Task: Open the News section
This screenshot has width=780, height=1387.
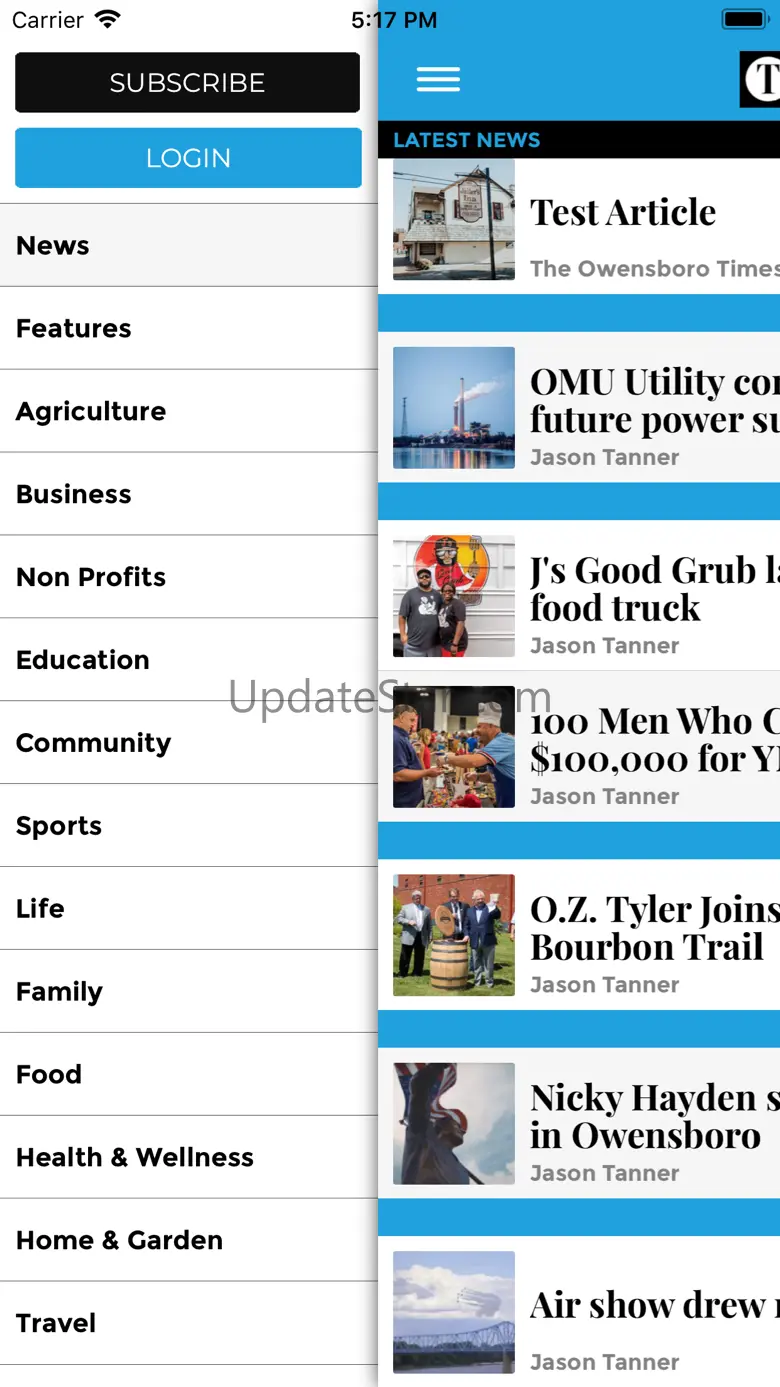Action: (189, 245)
